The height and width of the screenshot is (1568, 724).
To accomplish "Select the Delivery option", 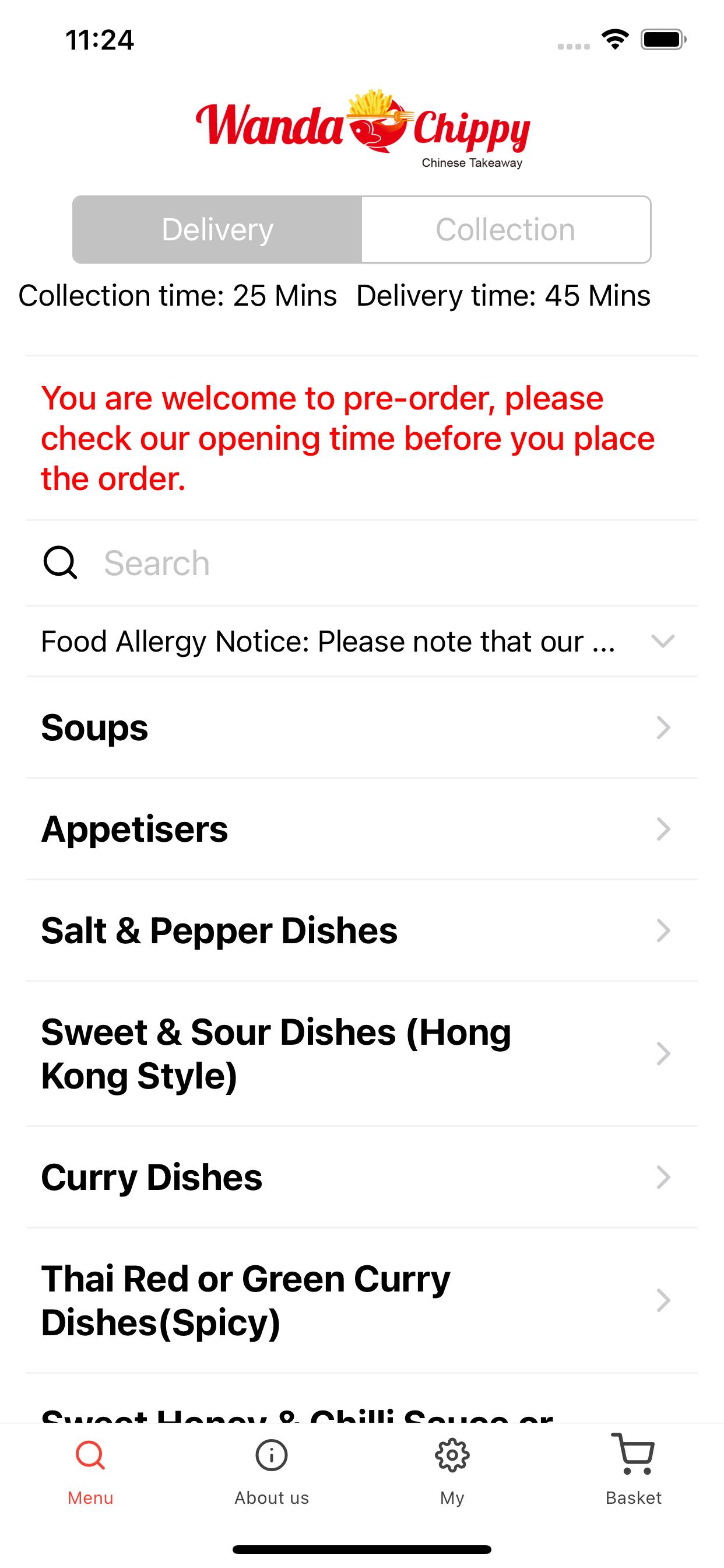I will click(x=217, y=229).
